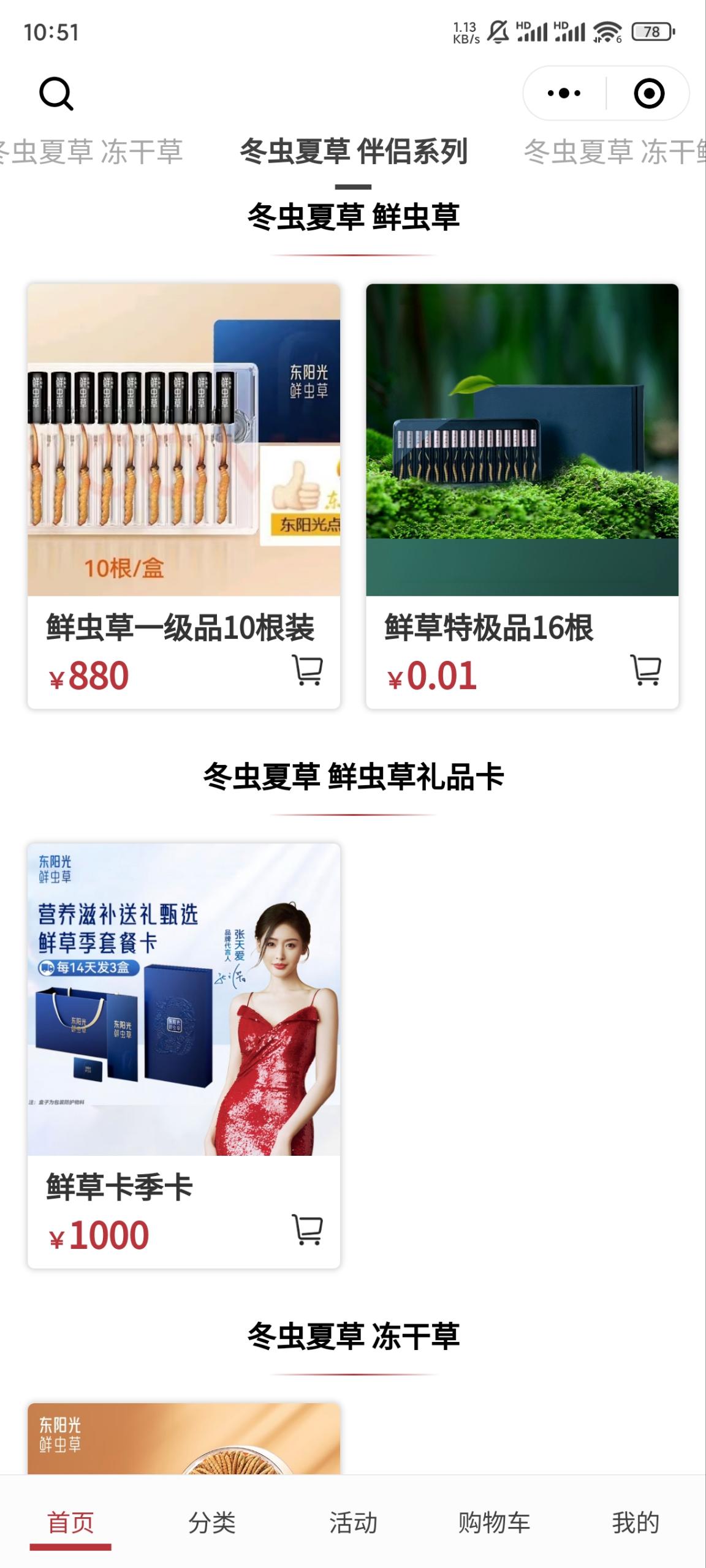Open the 我的 profile tab

pos(636,1523)
